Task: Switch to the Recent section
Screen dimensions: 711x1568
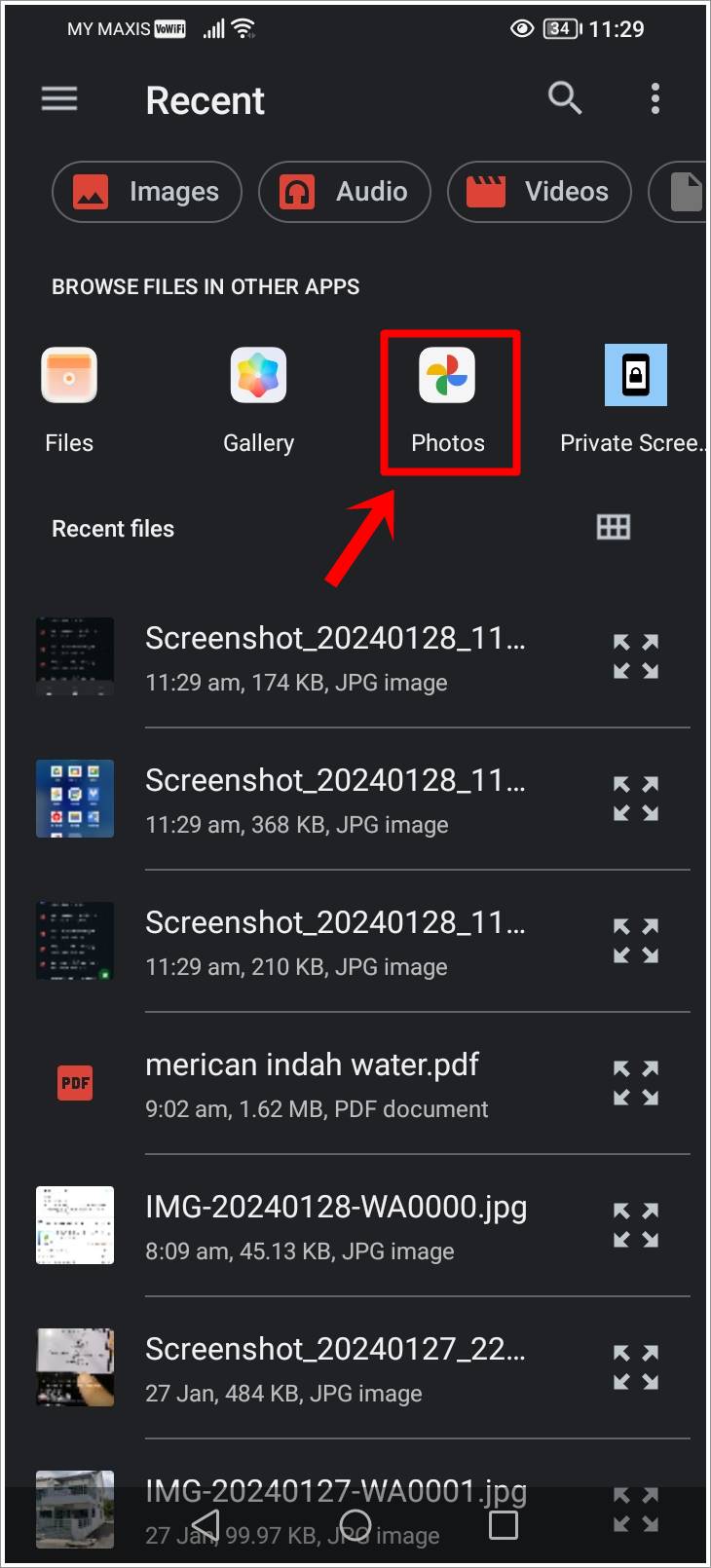Action: pyautogui.click(x=205, y=99)
